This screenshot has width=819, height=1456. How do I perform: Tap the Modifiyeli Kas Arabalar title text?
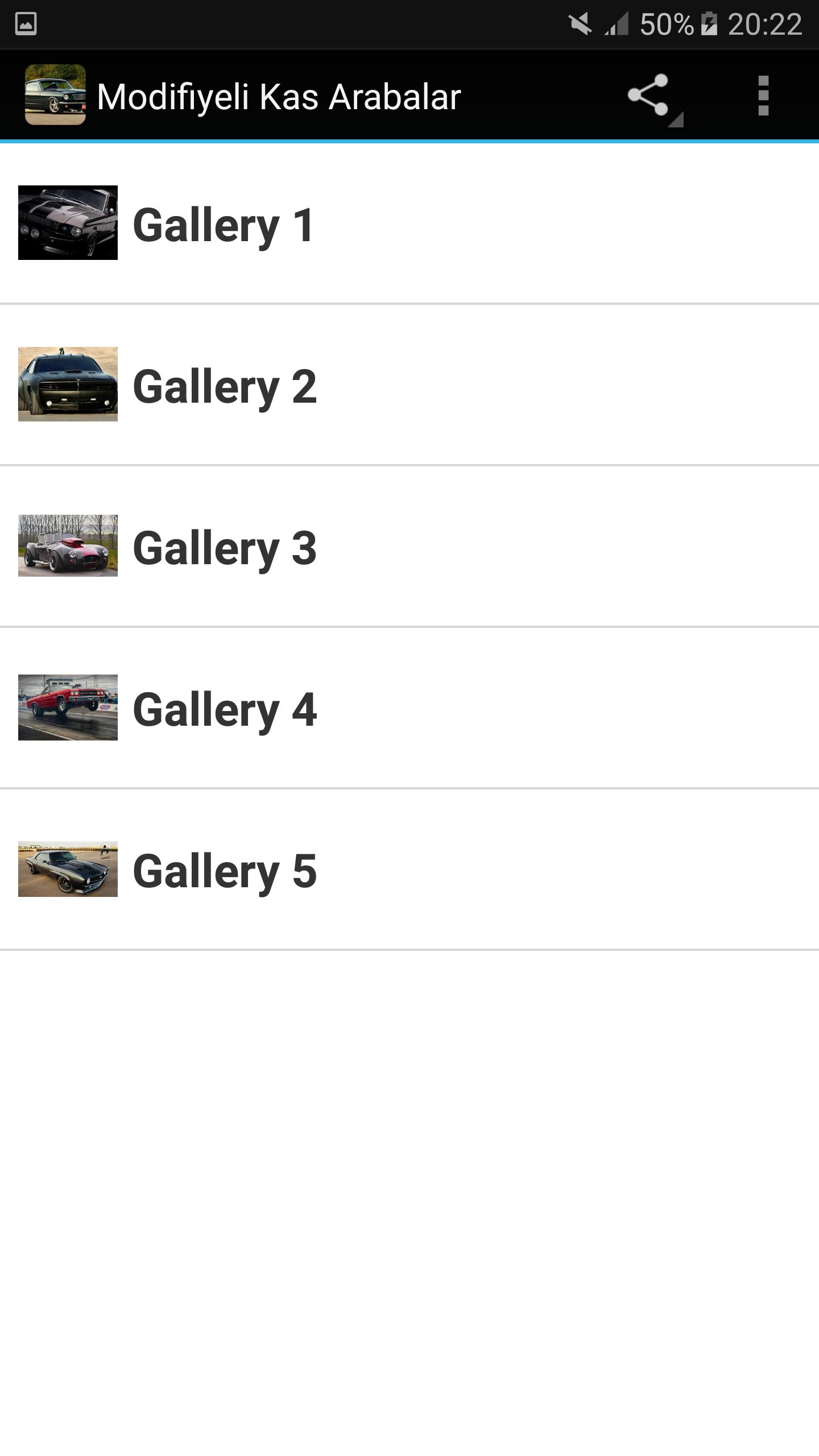[279, 96]
